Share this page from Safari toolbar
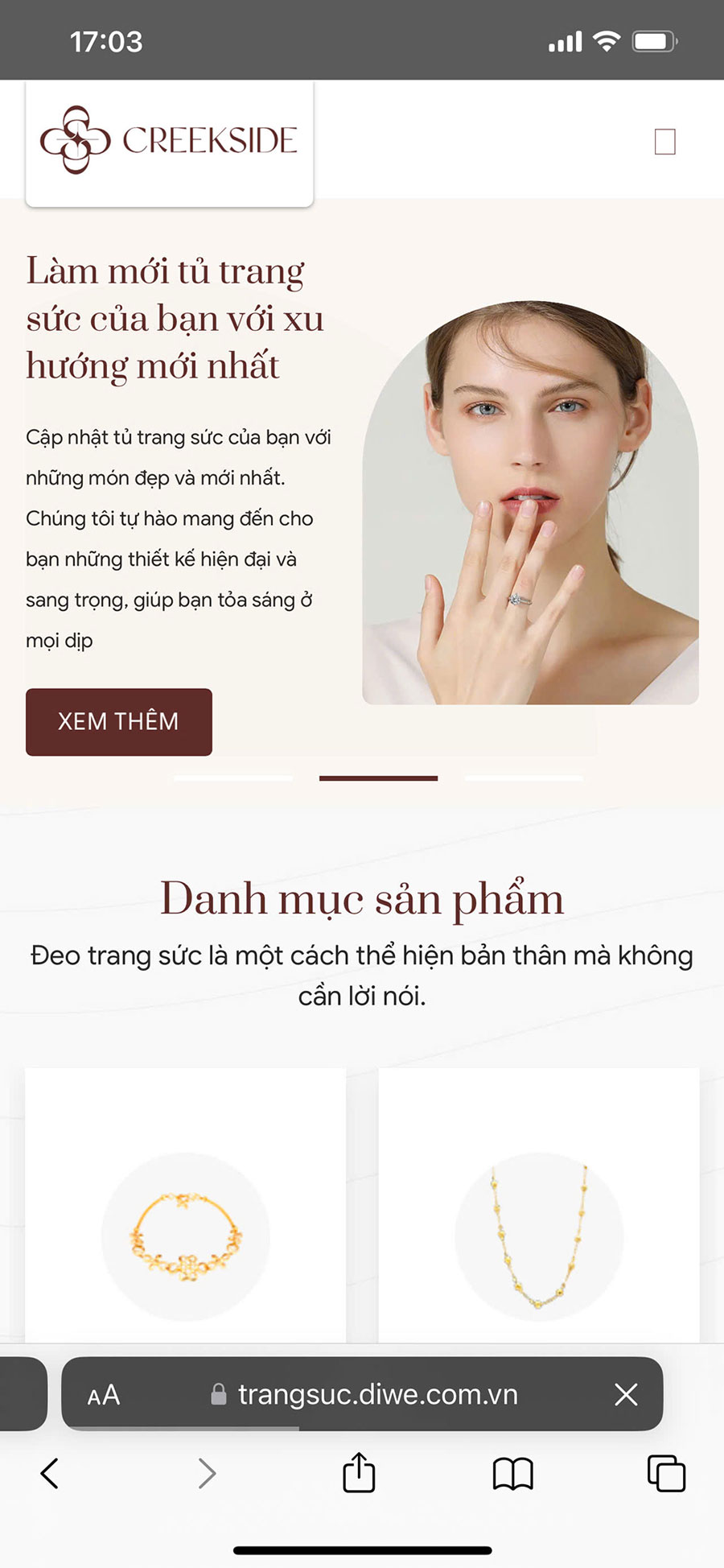Viewport: 724px width, 1568px height. 359,1473
